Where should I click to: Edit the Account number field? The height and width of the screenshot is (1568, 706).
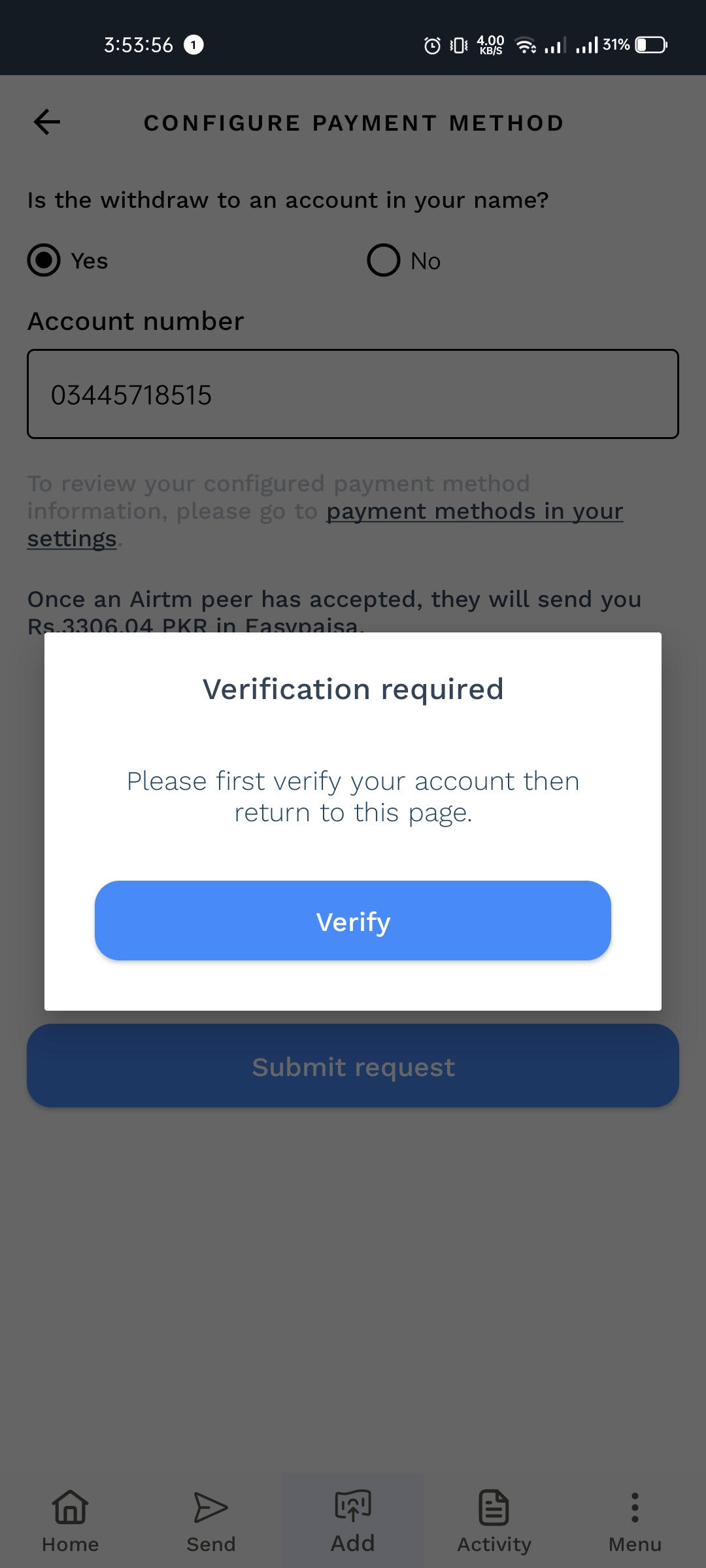[x=353, y=395]
